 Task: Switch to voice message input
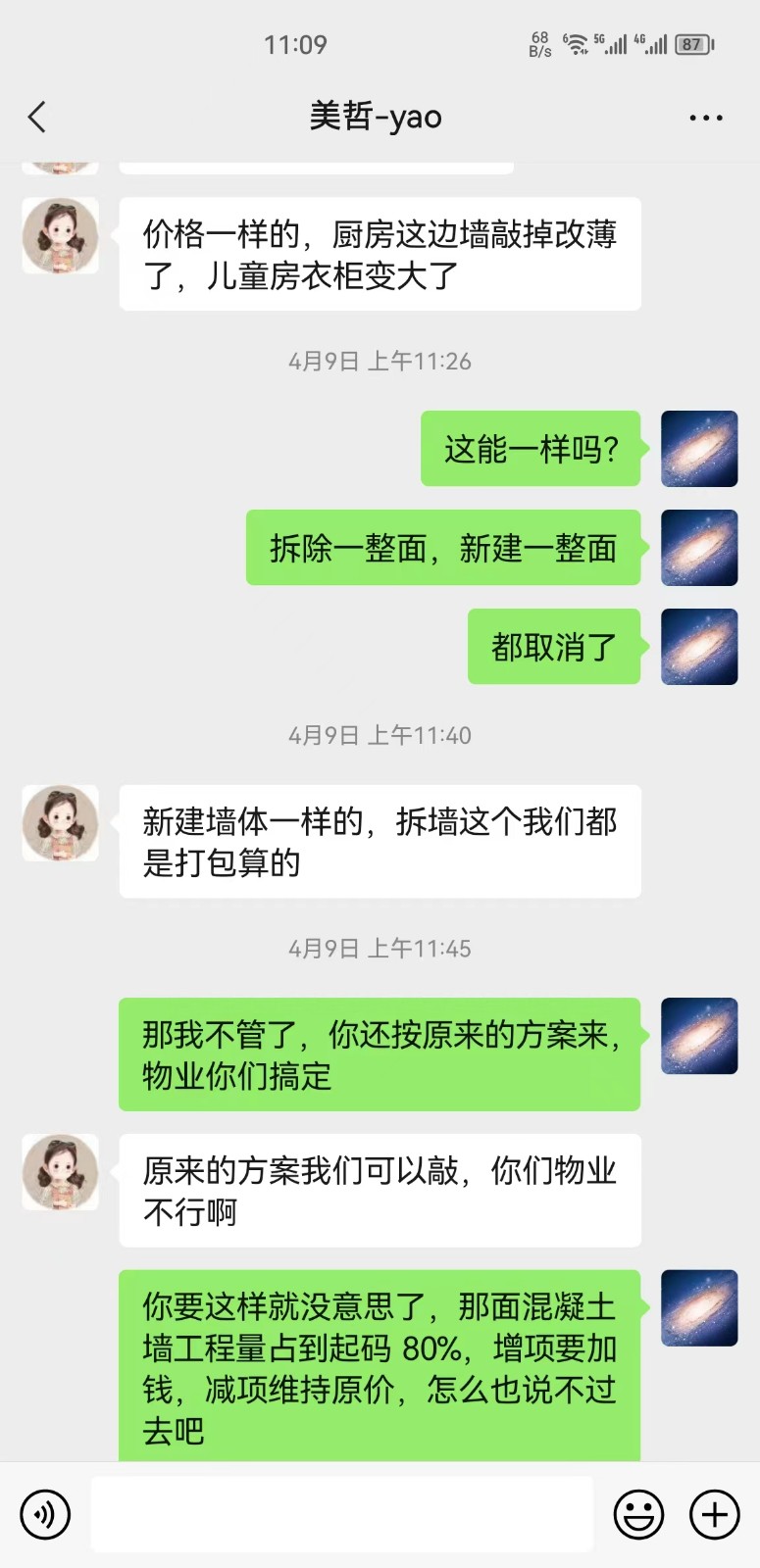pyautogui.click(x=45, y=1514)
